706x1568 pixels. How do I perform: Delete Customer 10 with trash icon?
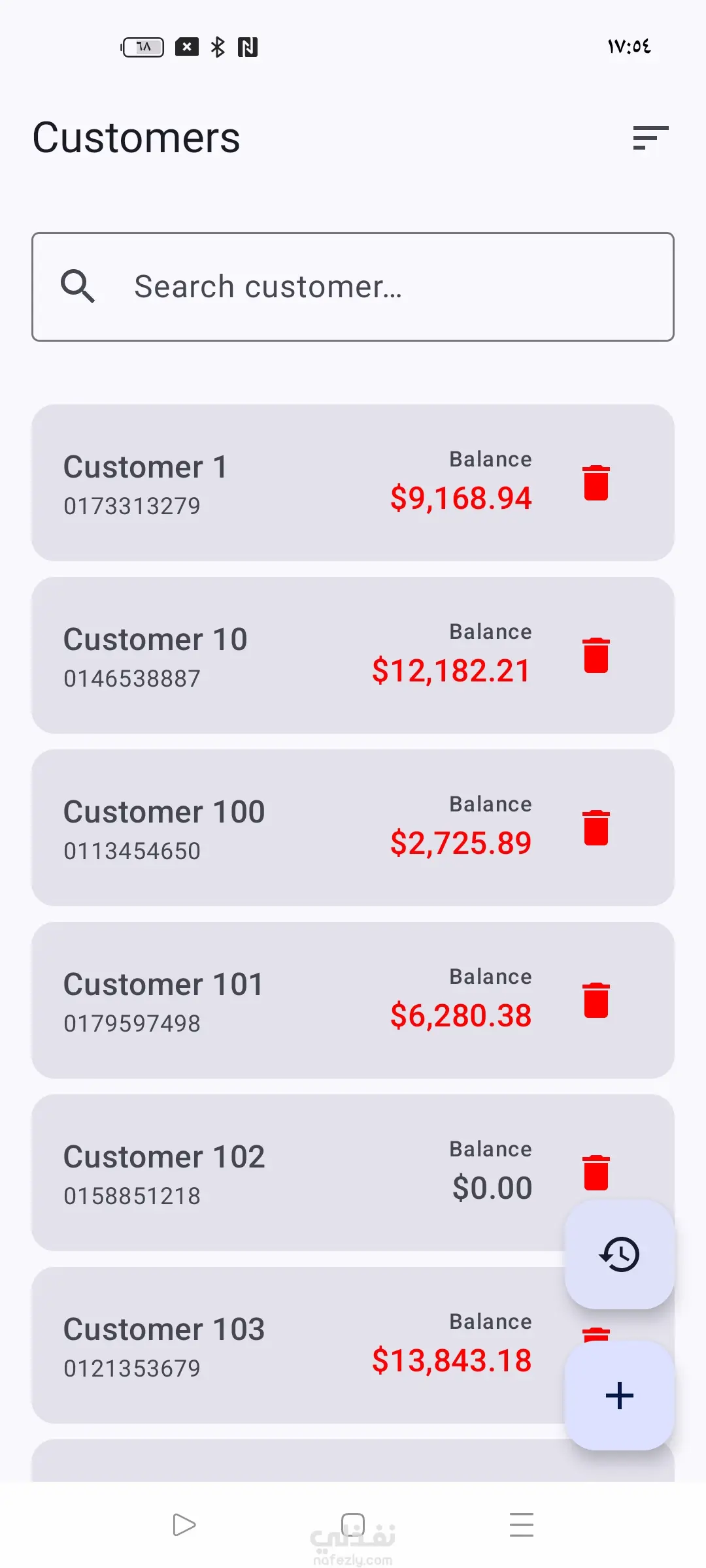pyautogui.click(x=596, y=655)
